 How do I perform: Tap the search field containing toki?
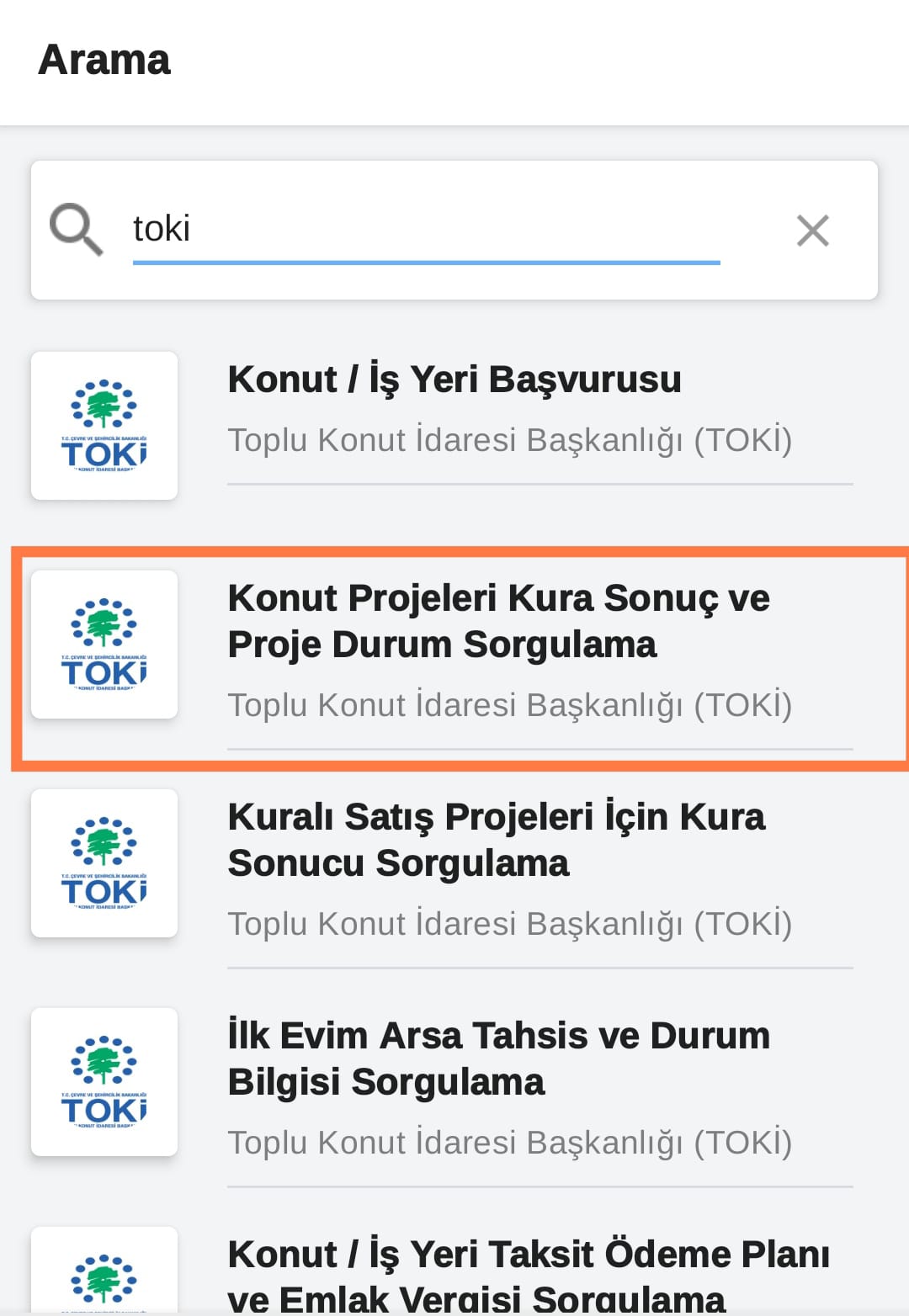click(425, 229)
